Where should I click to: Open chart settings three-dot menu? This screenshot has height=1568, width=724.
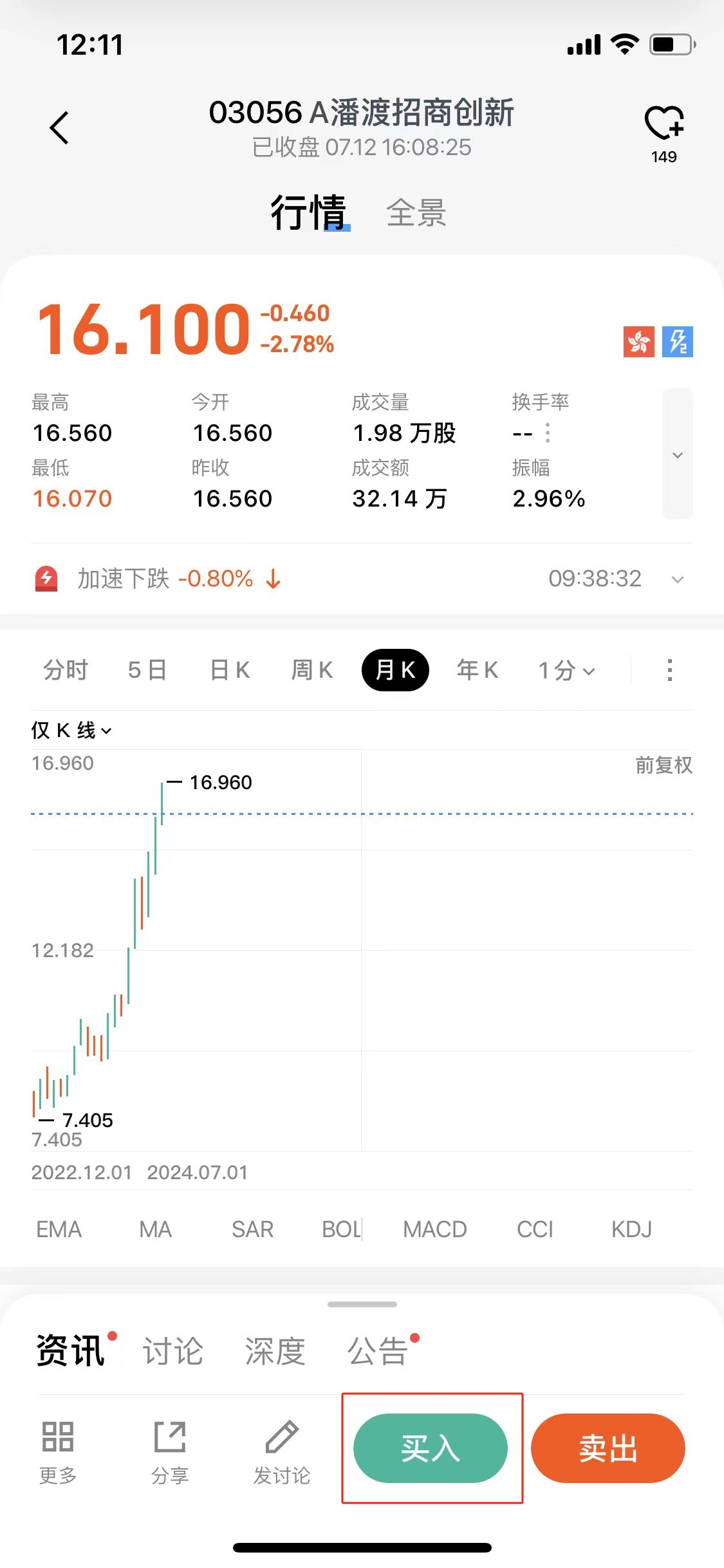click(x=669, y=670)
